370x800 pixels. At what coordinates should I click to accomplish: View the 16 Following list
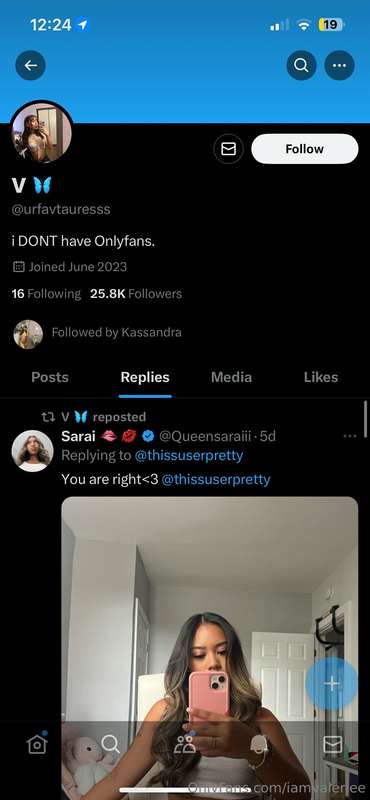click(46, 294)
